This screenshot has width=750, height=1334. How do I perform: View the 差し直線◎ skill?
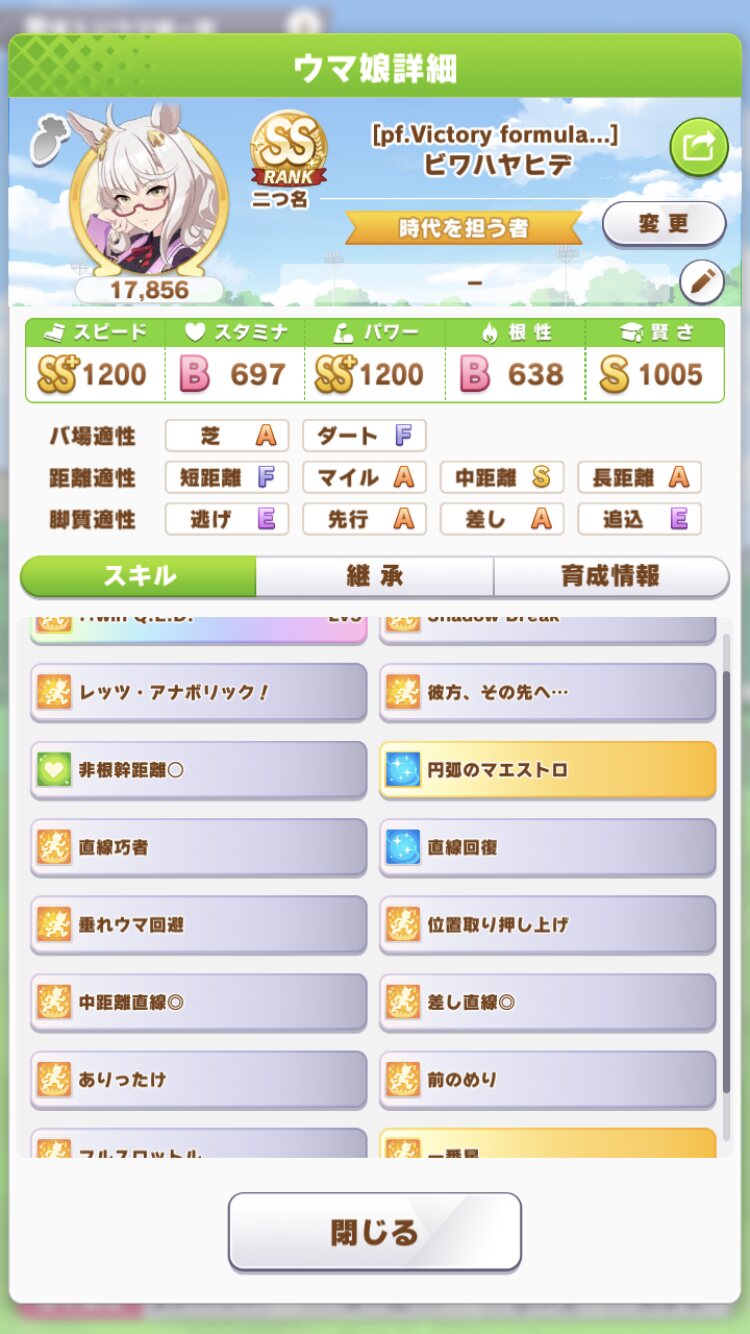(x=547, y=1002)
